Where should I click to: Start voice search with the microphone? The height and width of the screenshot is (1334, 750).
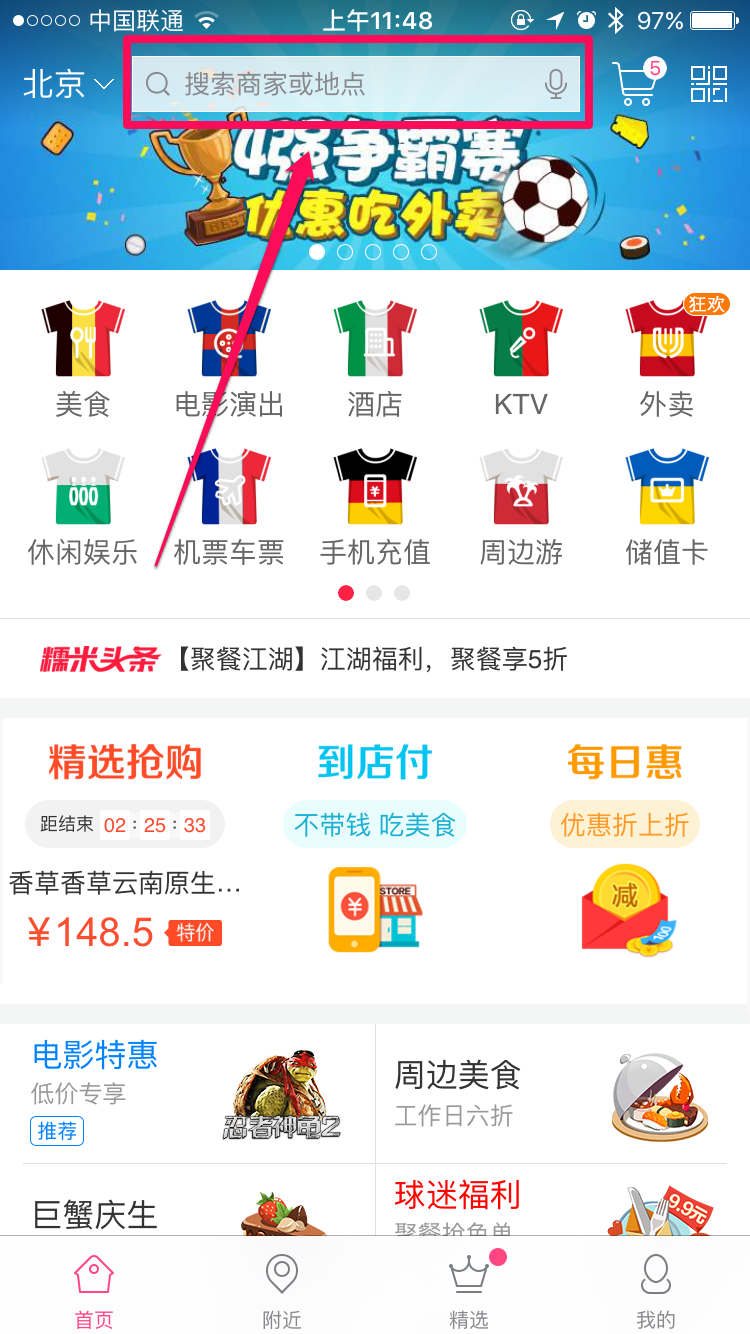pos(556,84)
